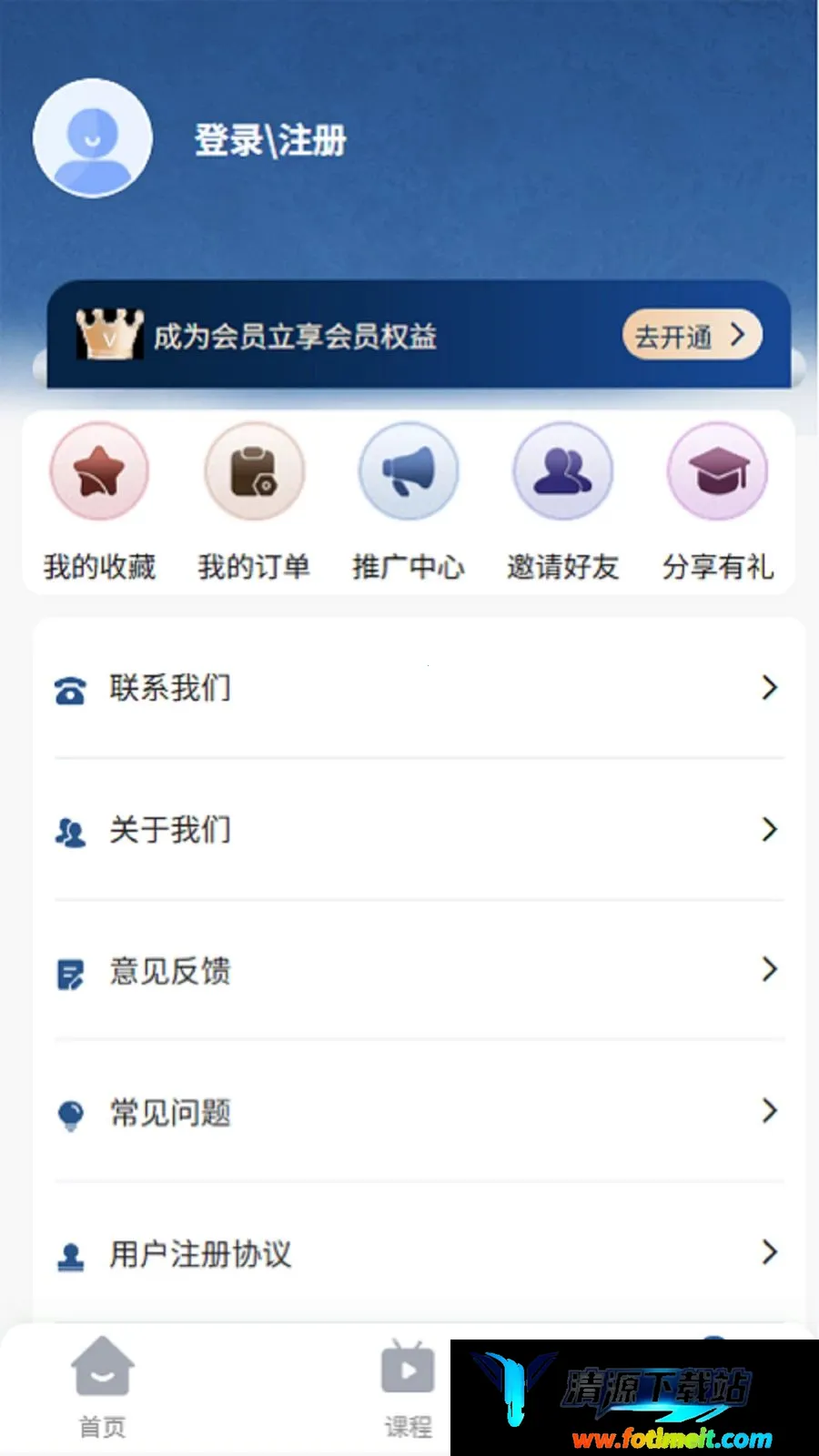Tap 登录\注册 to sign in
This screenshot has height=1456, width=819.
point(270,141)
